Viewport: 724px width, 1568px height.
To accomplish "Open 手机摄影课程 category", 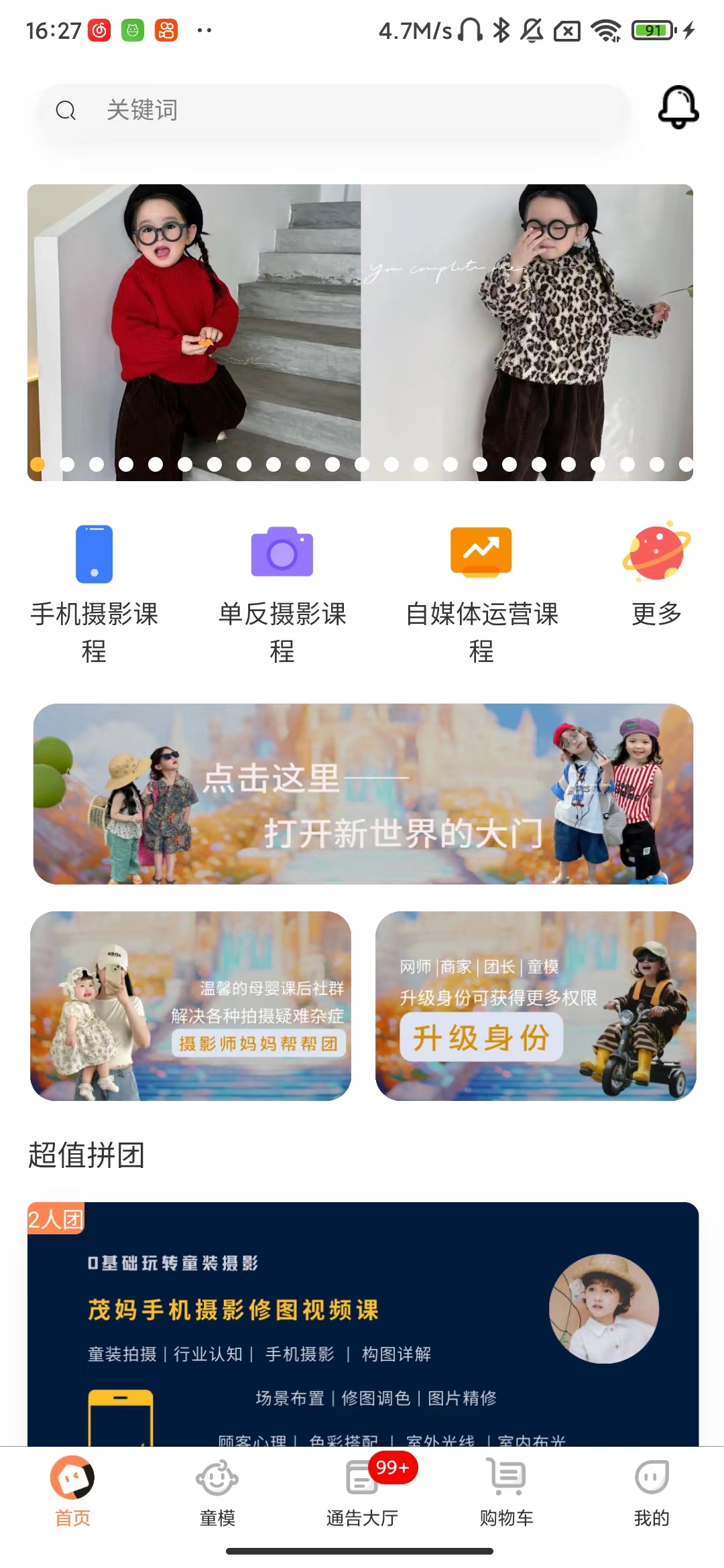I will 95,590.
